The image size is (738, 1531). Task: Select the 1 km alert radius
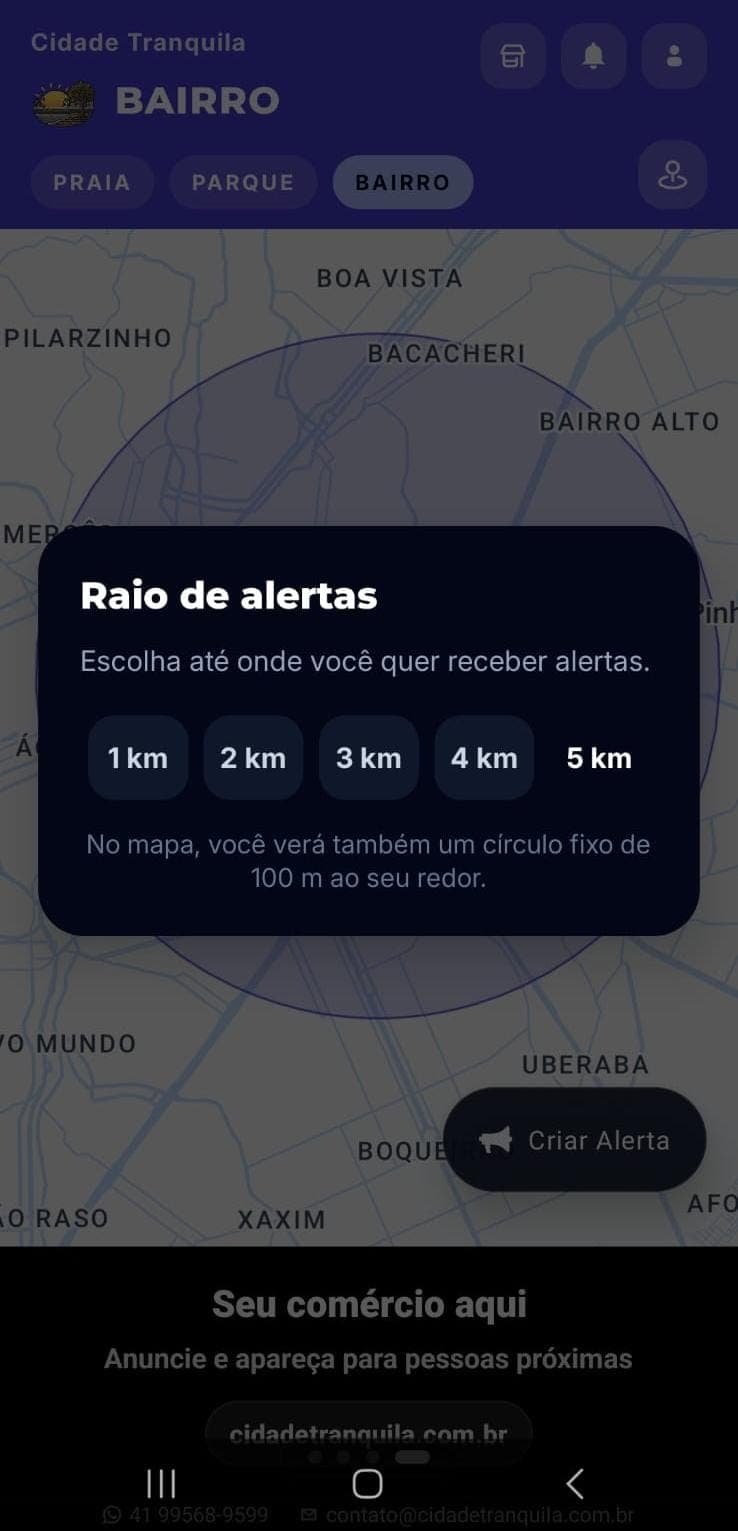(137, 757)
